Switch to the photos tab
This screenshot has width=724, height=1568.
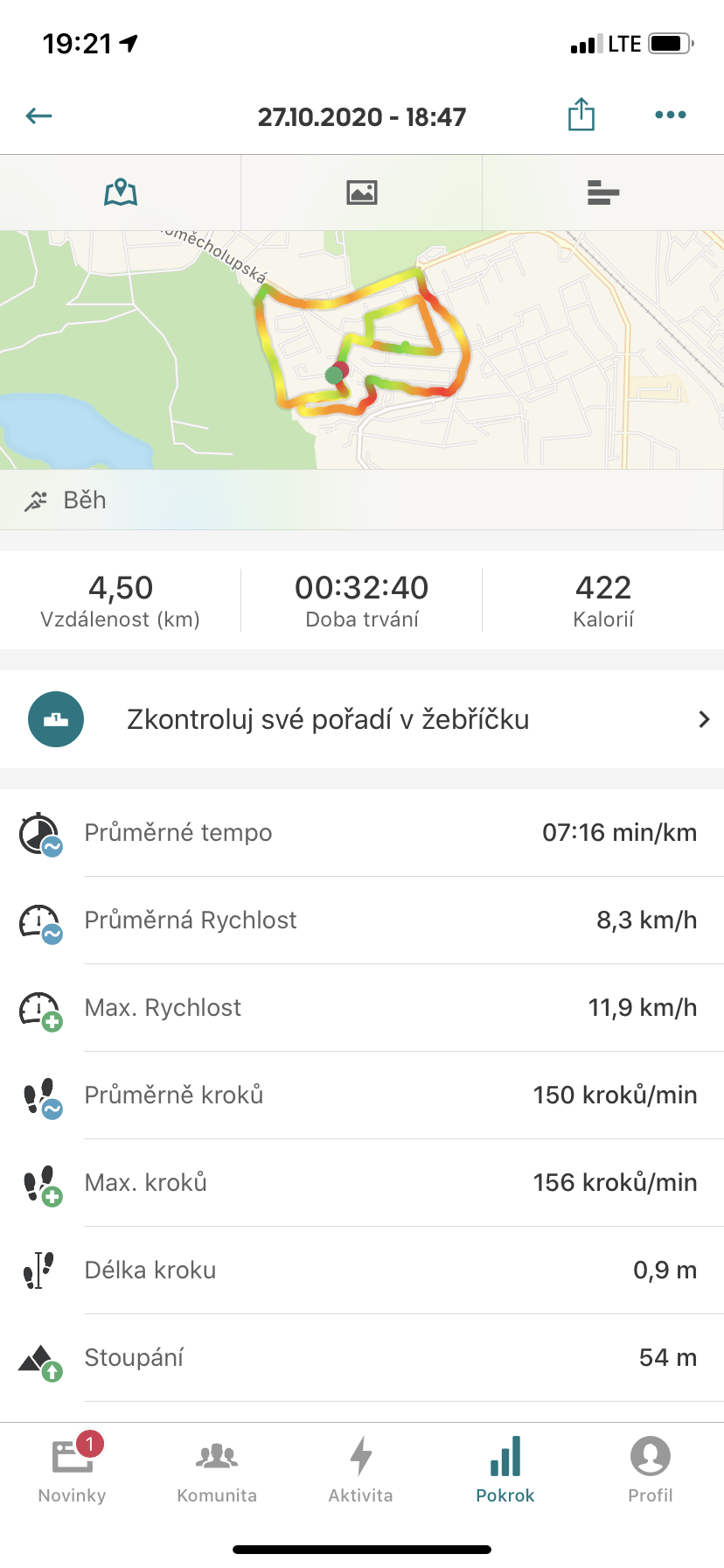coord(361,192)
